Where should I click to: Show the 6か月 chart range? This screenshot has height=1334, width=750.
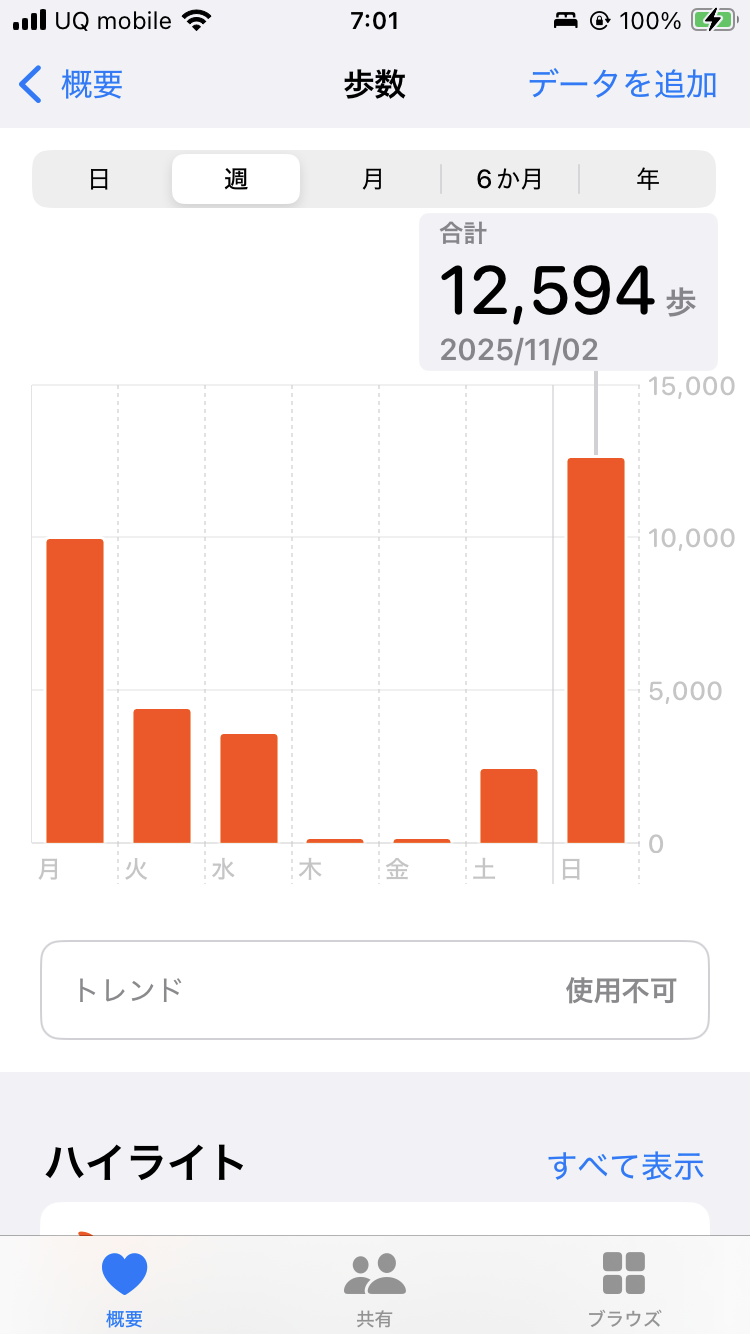coord(509,180)
